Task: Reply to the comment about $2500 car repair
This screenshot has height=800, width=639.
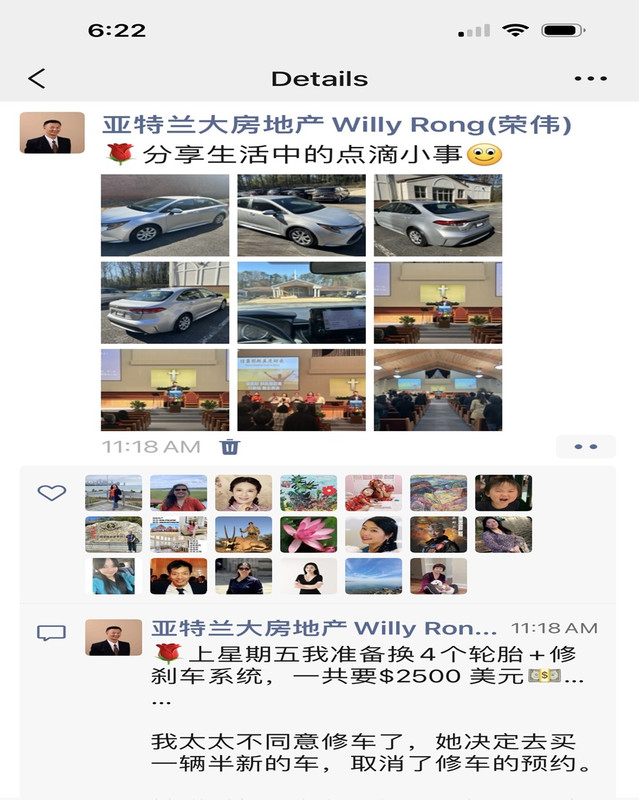Action: pyautogui.click(x=367, y=709)
